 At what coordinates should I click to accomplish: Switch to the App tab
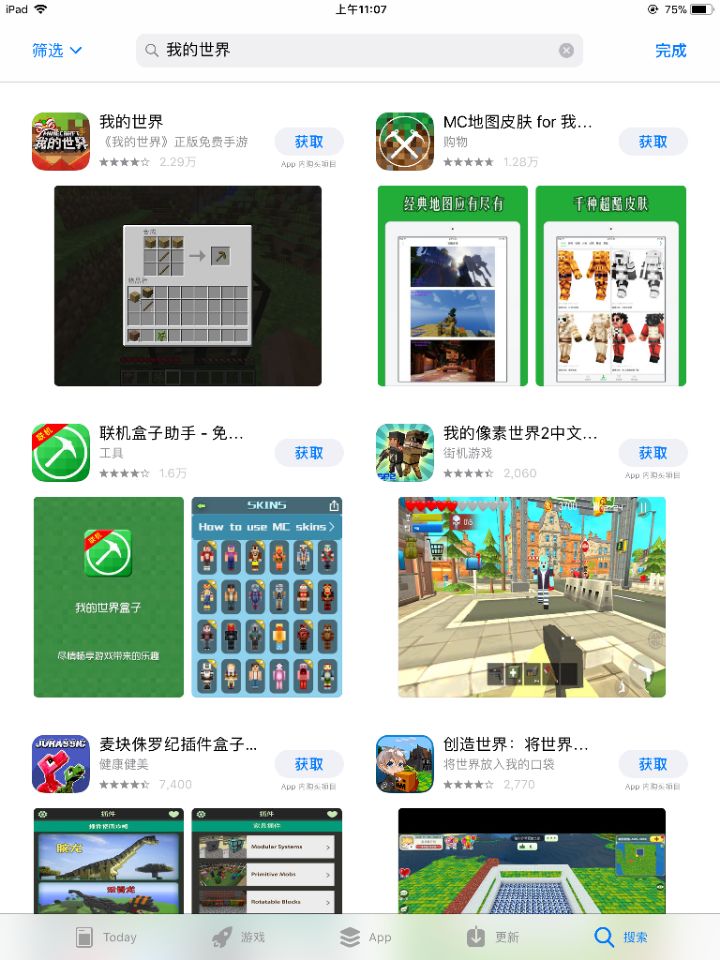pos(365,937)
